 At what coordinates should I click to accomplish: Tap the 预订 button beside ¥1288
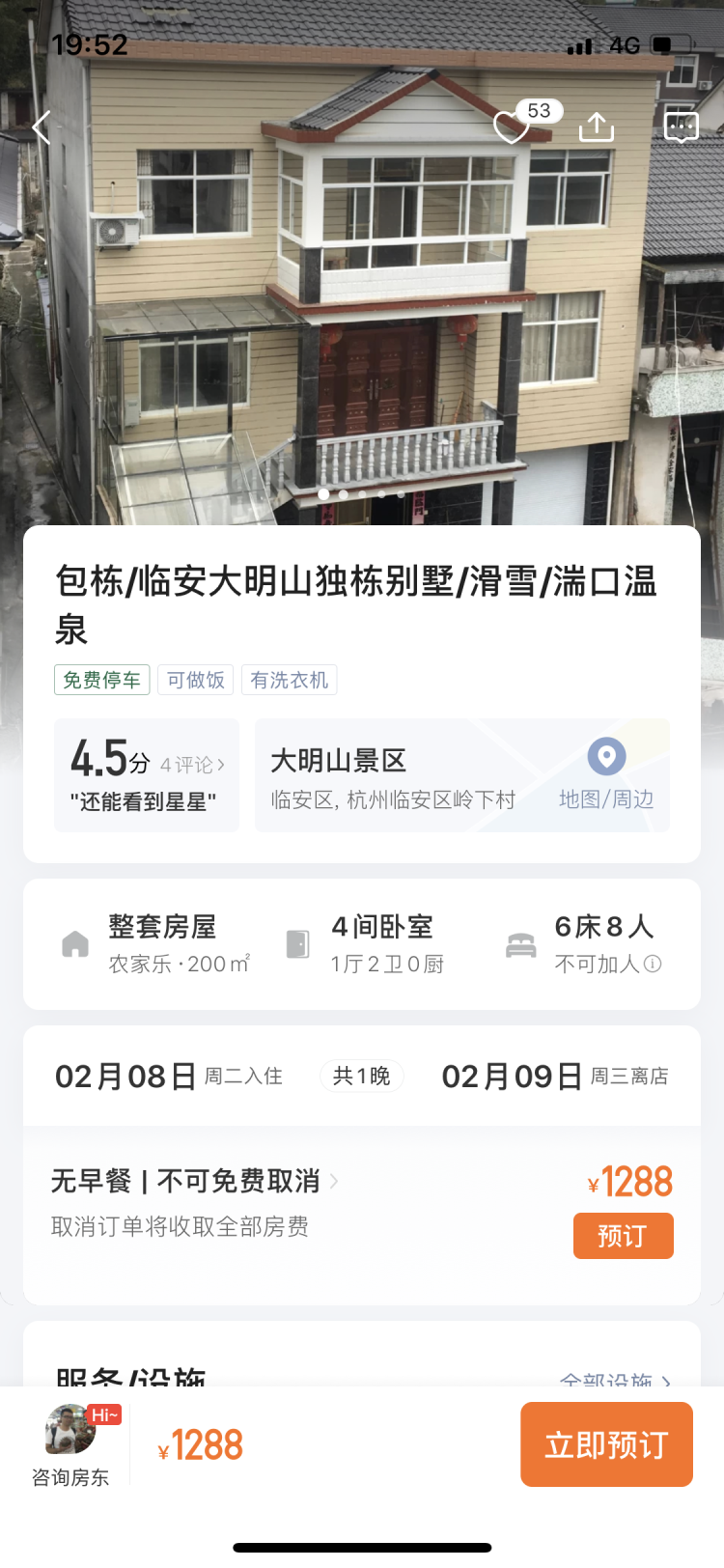click(623, 1236)
